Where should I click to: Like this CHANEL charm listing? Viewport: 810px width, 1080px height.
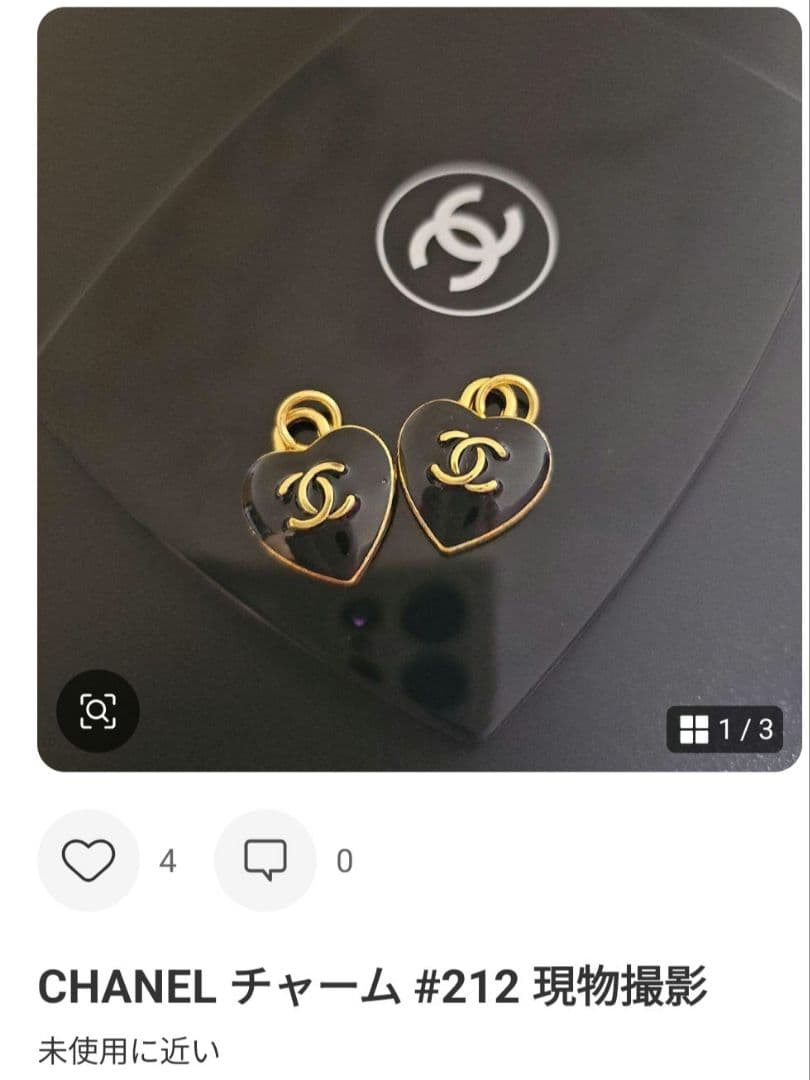pyautogui.click(x=88, y=860)
